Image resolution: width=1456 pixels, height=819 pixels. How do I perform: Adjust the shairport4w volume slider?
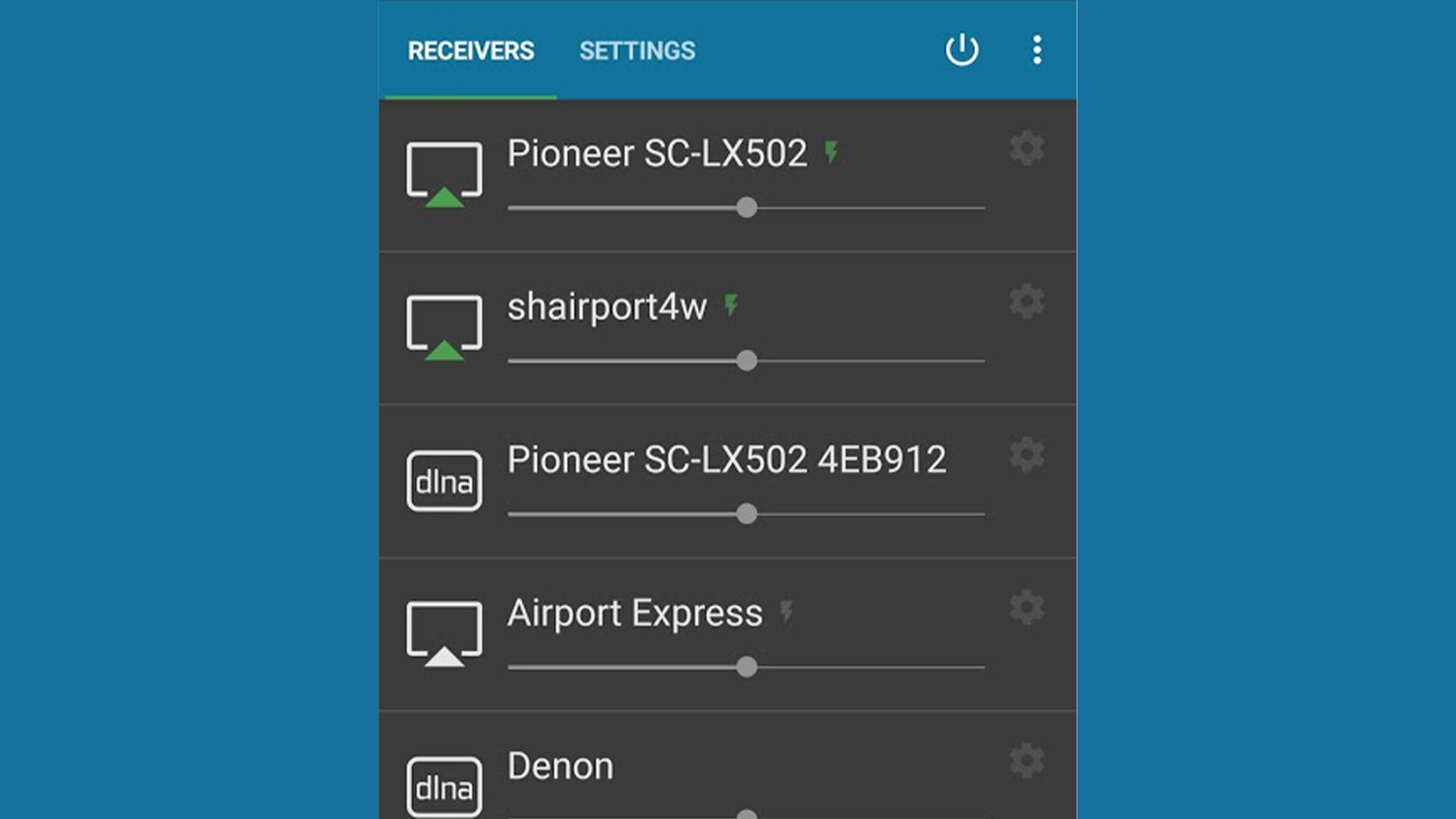tap(747, 361)
